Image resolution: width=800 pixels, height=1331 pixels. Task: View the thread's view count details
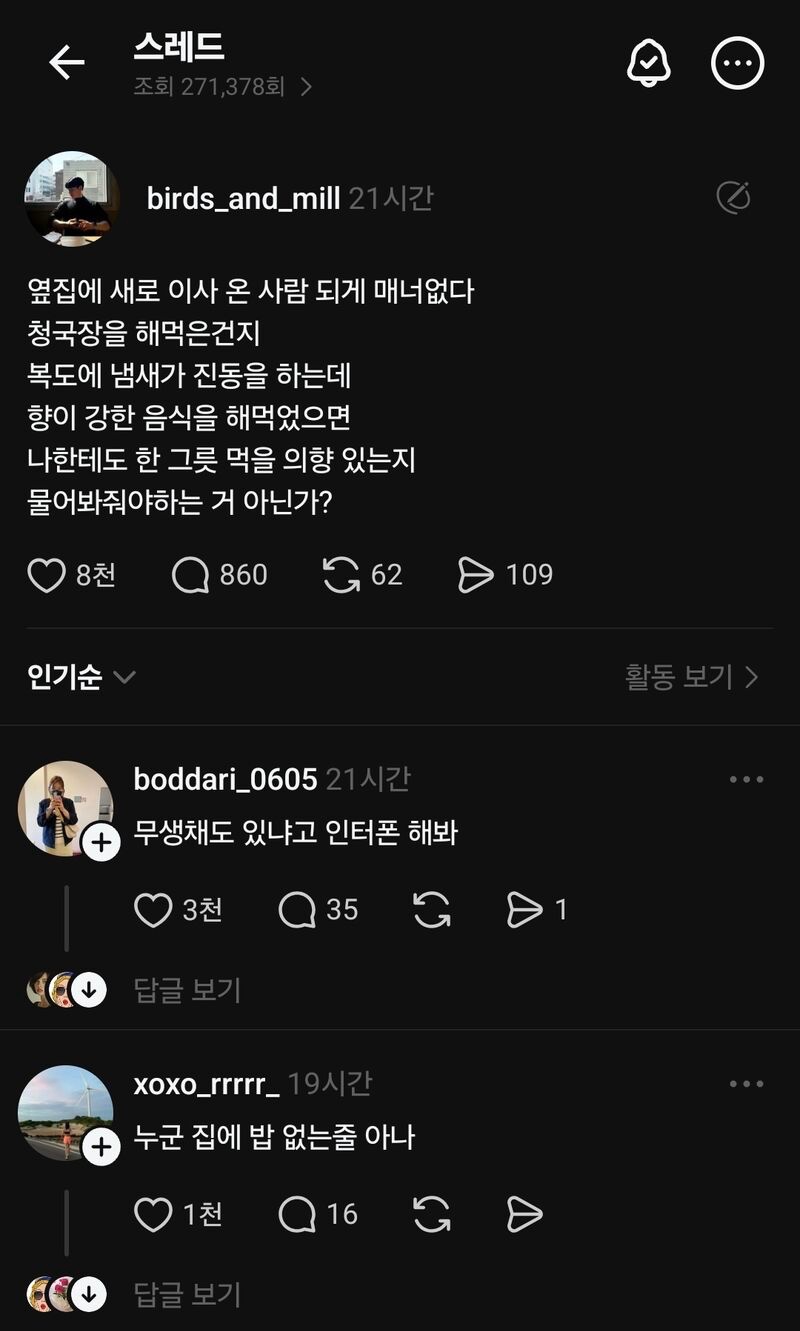222,87
